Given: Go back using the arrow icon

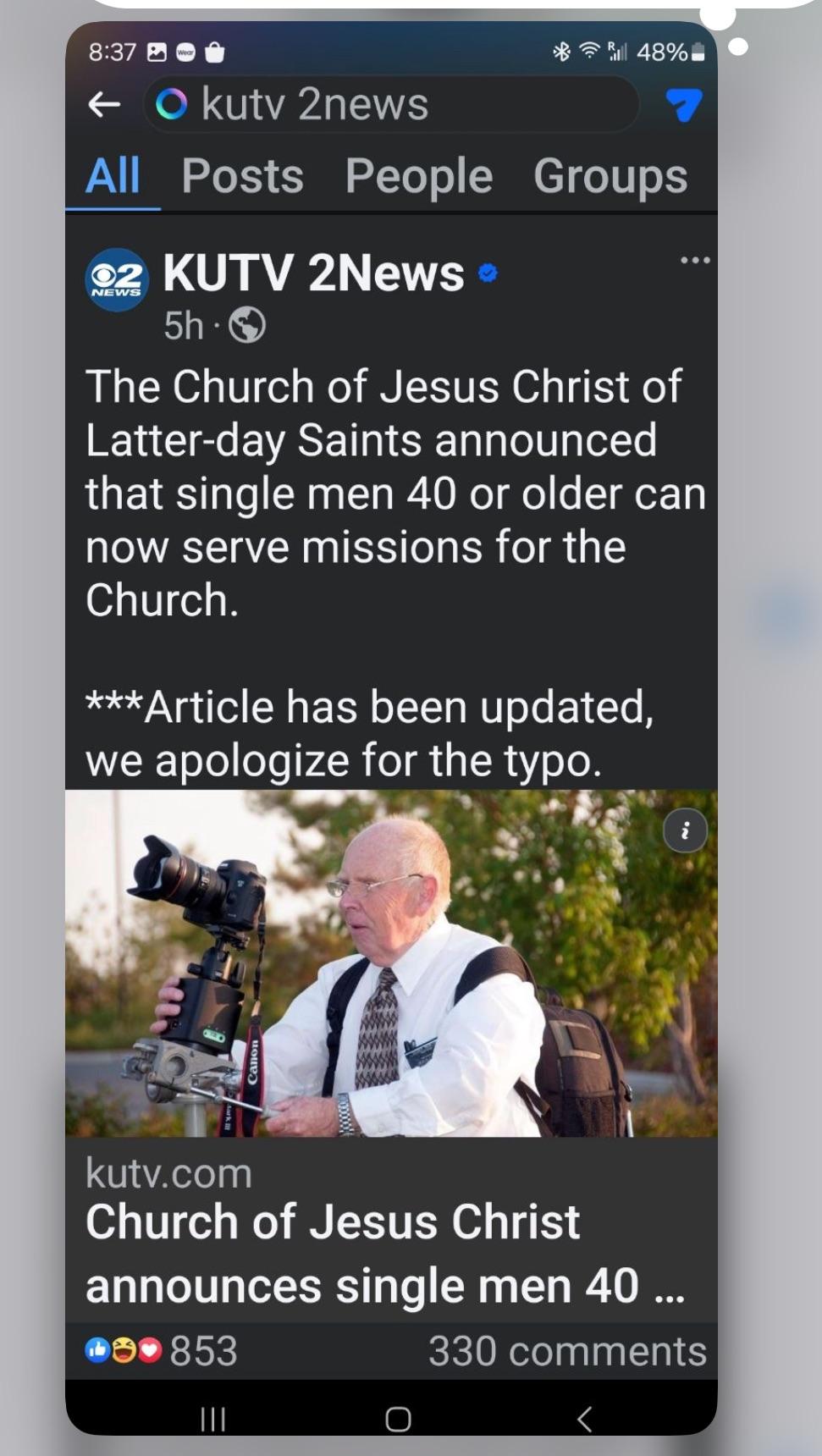Looking at the screenshot, I should click(104, 105).
